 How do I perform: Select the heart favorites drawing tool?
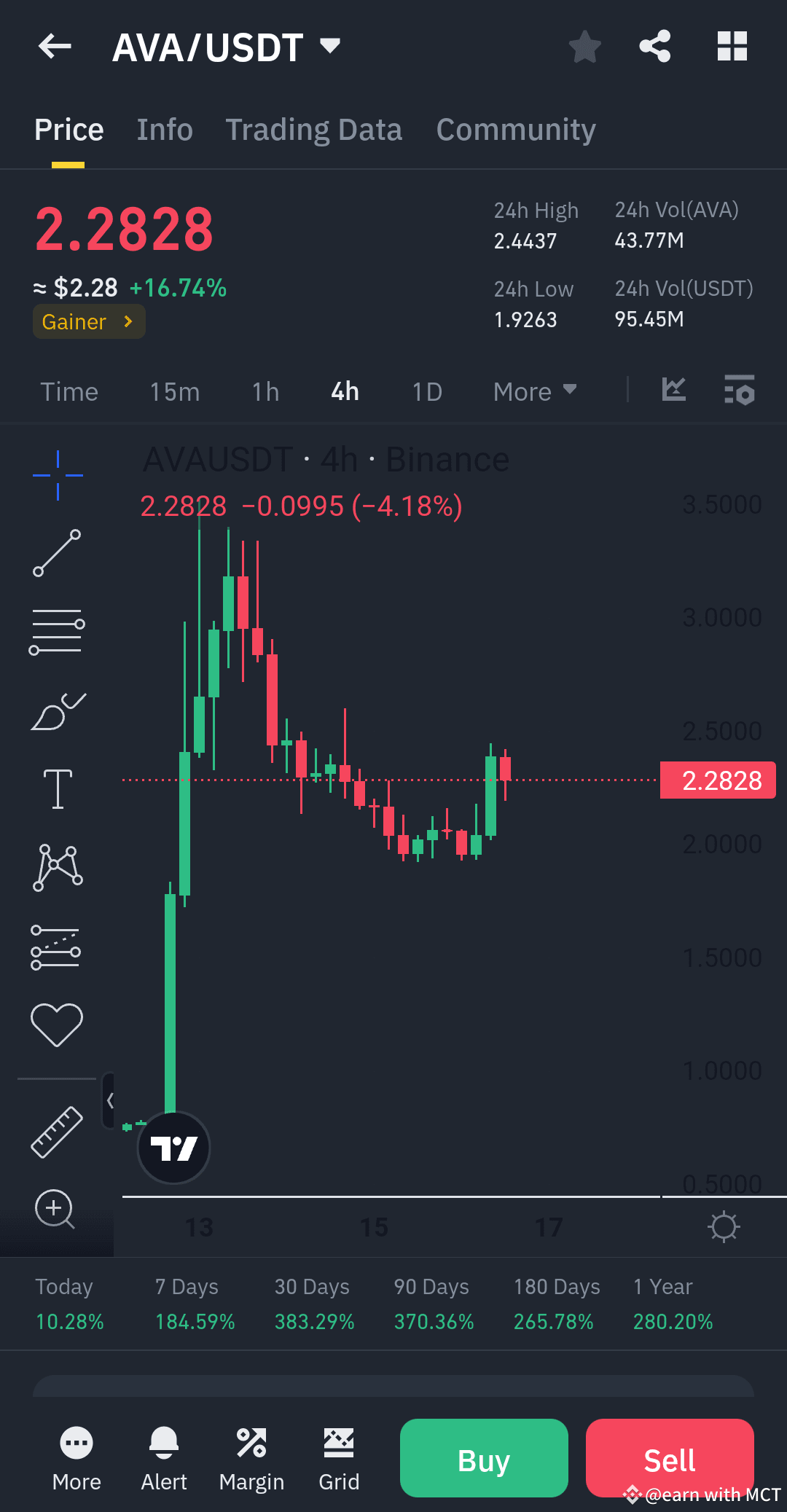point(57,1023)
